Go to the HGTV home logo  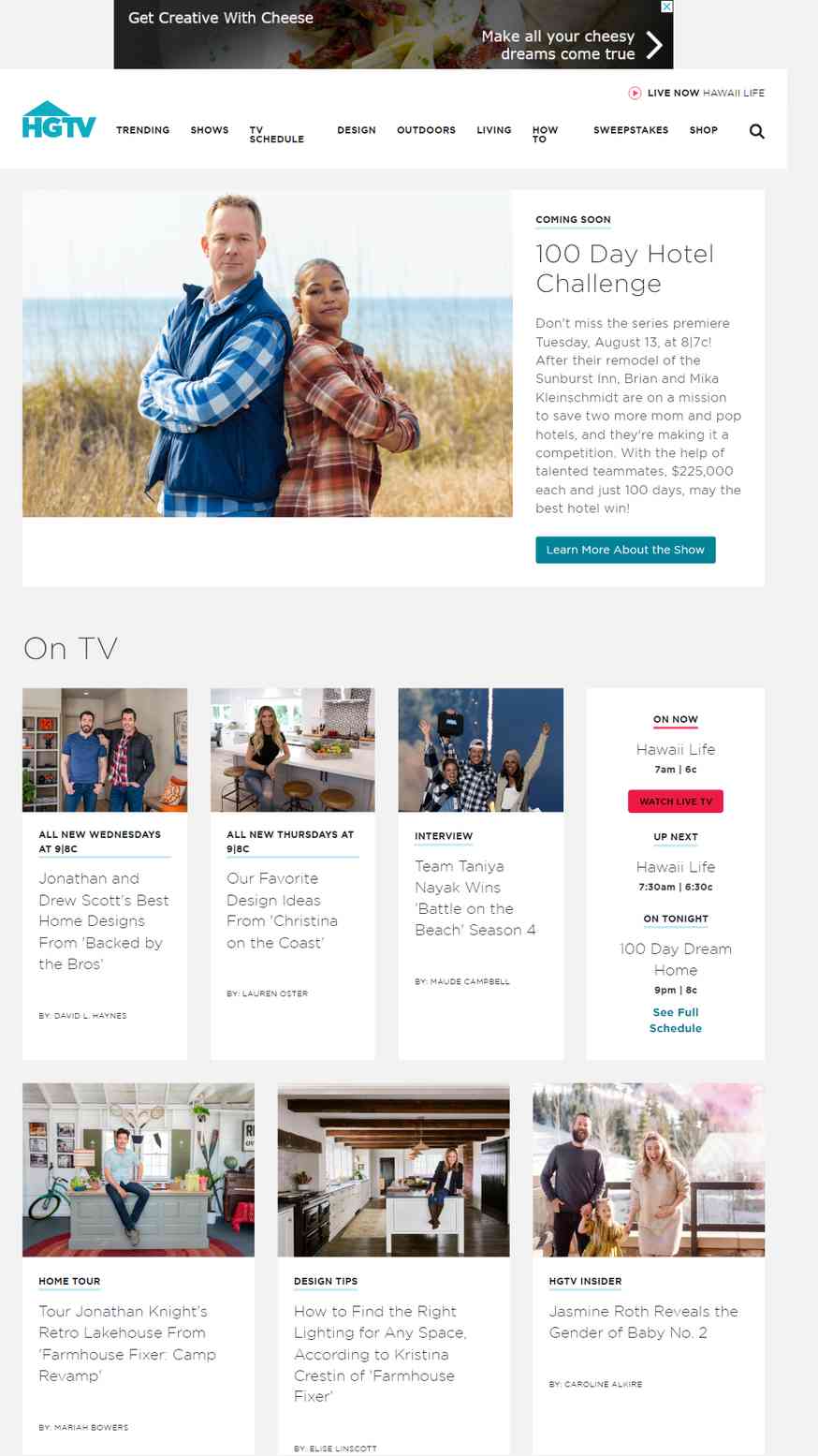59,120
